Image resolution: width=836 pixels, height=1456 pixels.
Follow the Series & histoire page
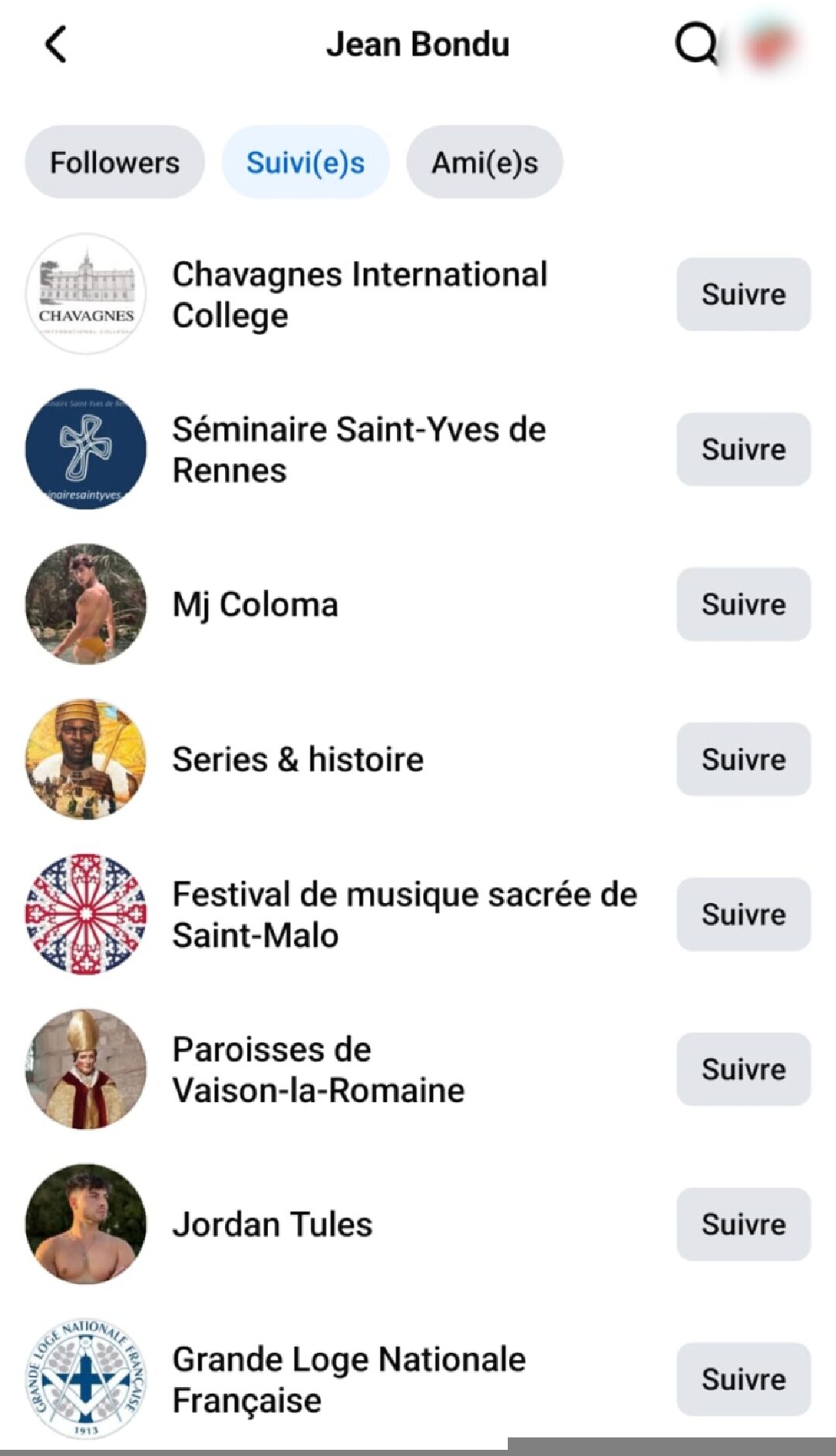743,759
